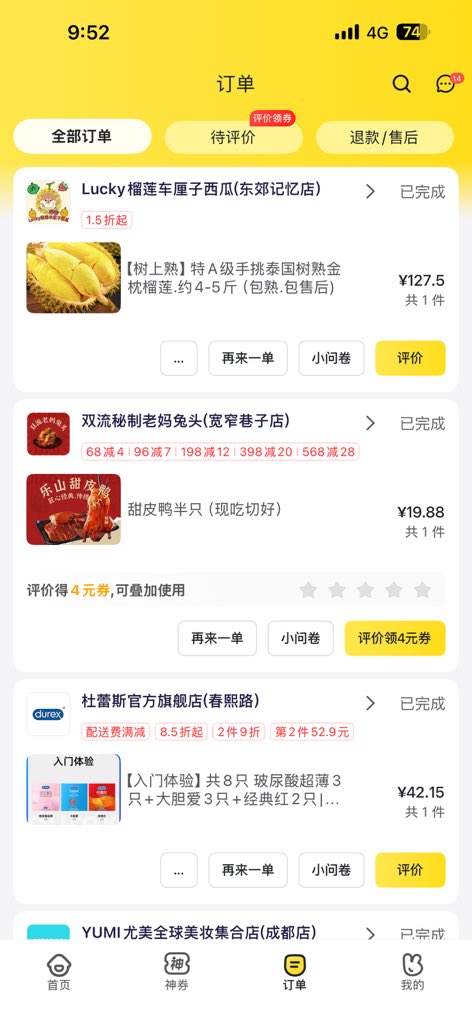The image size is (472, 1024).
Task: Open the 神券 tab
Action: pyautogui.click(x=176, y=972)
